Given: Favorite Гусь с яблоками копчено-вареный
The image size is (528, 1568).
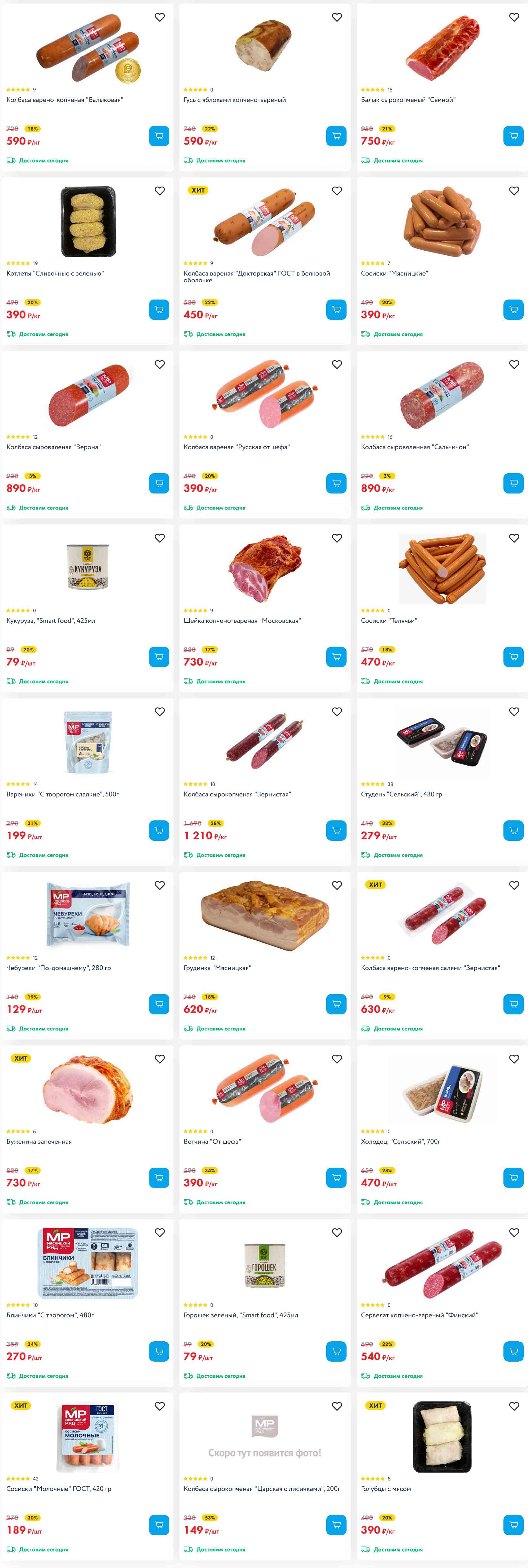Looking at the screenshot, I should (336, 17).
